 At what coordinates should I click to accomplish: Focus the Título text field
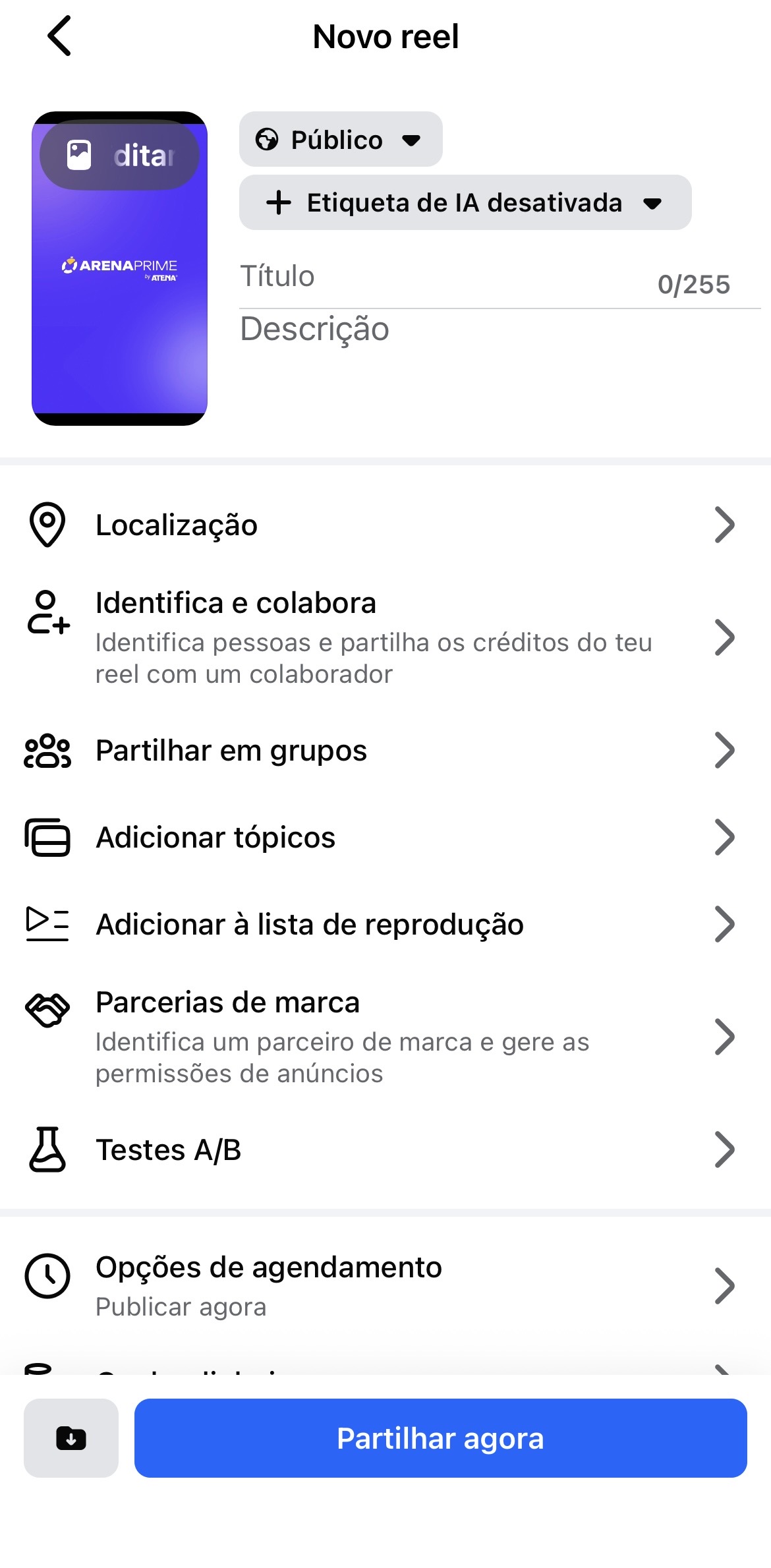(442, 277)
